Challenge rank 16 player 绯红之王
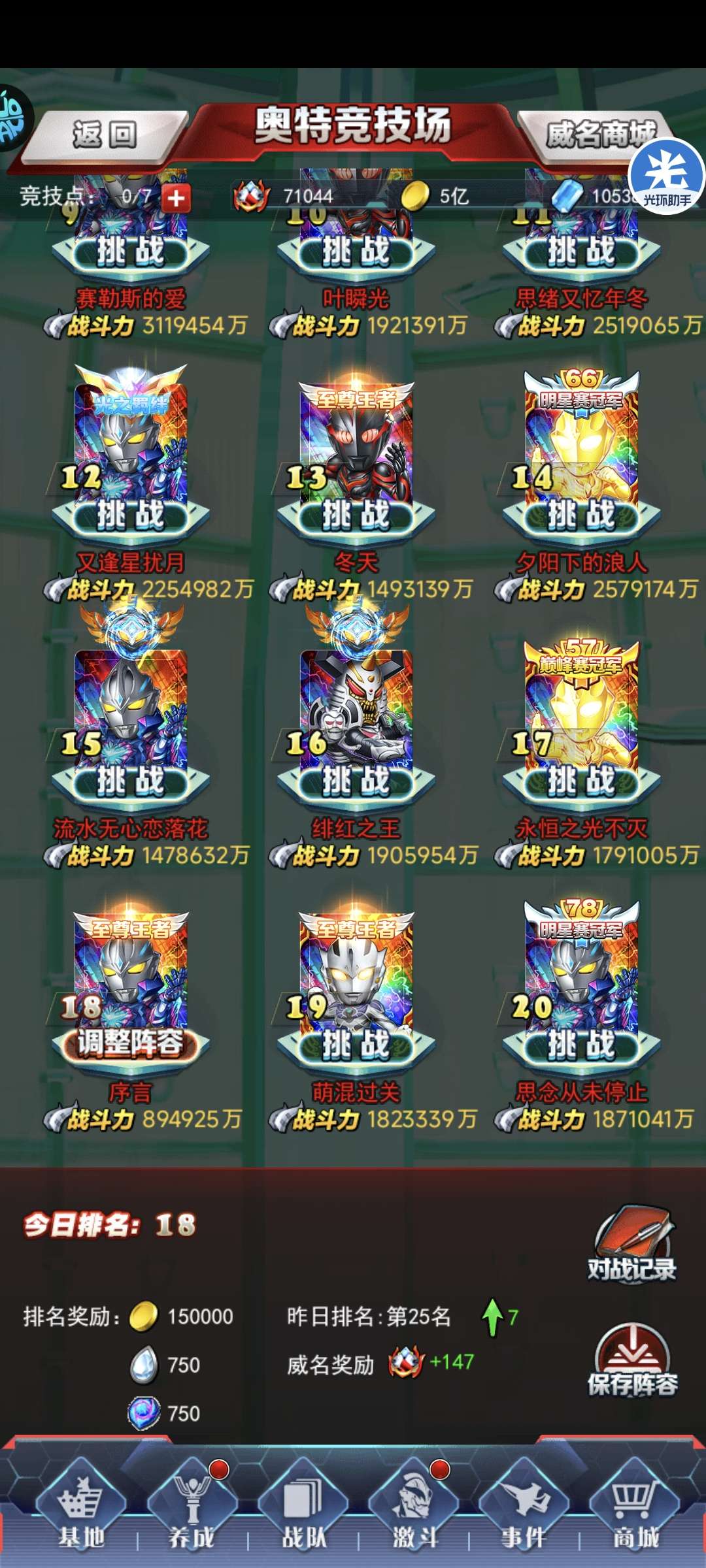This screenshot has height=1568, width=706. click(356, 781)
